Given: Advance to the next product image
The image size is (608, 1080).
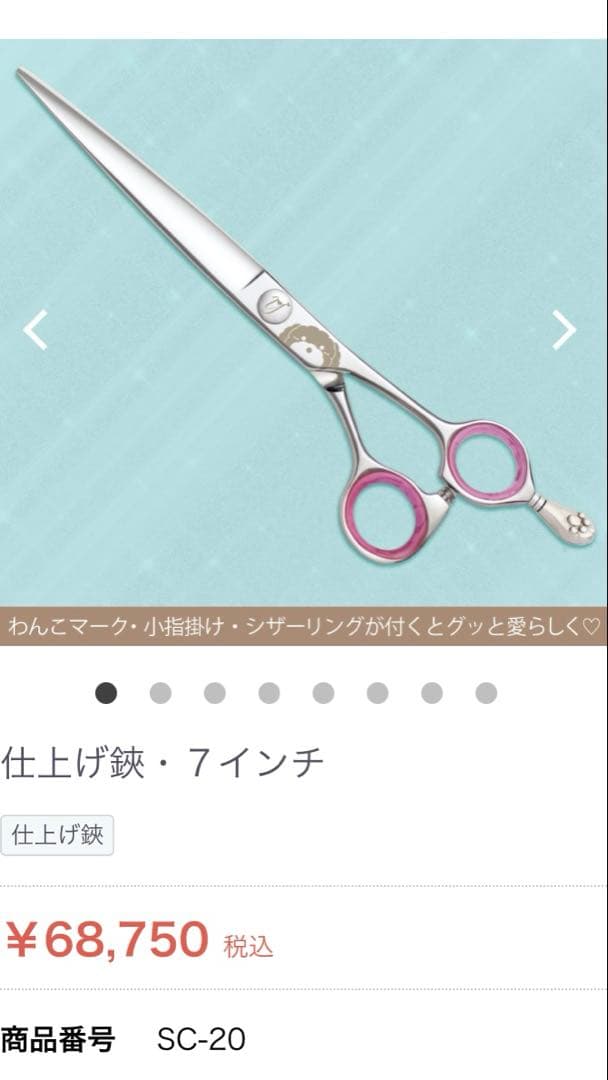Looking at the screenshot, I should (x=564, y=330).
